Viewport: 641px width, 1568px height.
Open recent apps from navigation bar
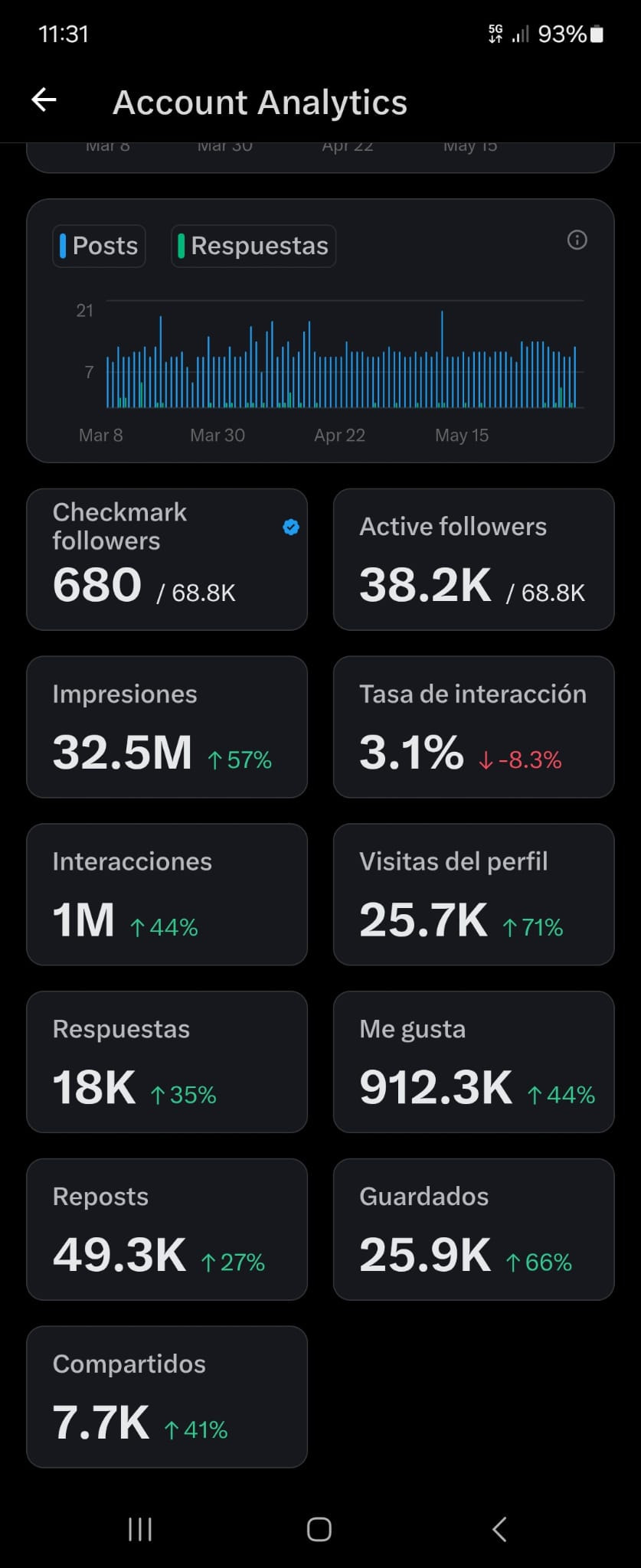[x=139, y=1529]
